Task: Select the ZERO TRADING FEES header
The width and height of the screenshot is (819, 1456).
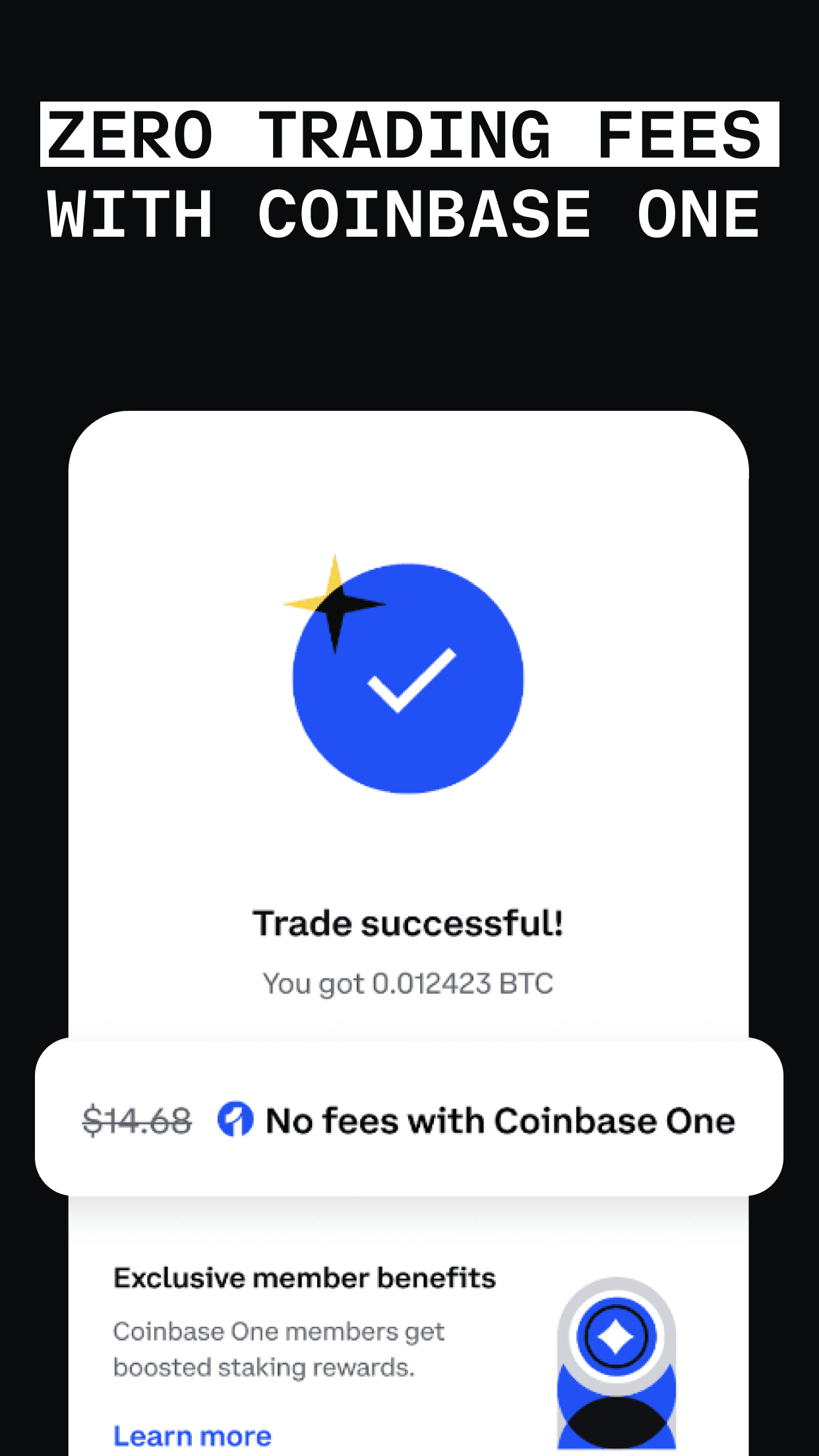Action: tap(409, 135)
